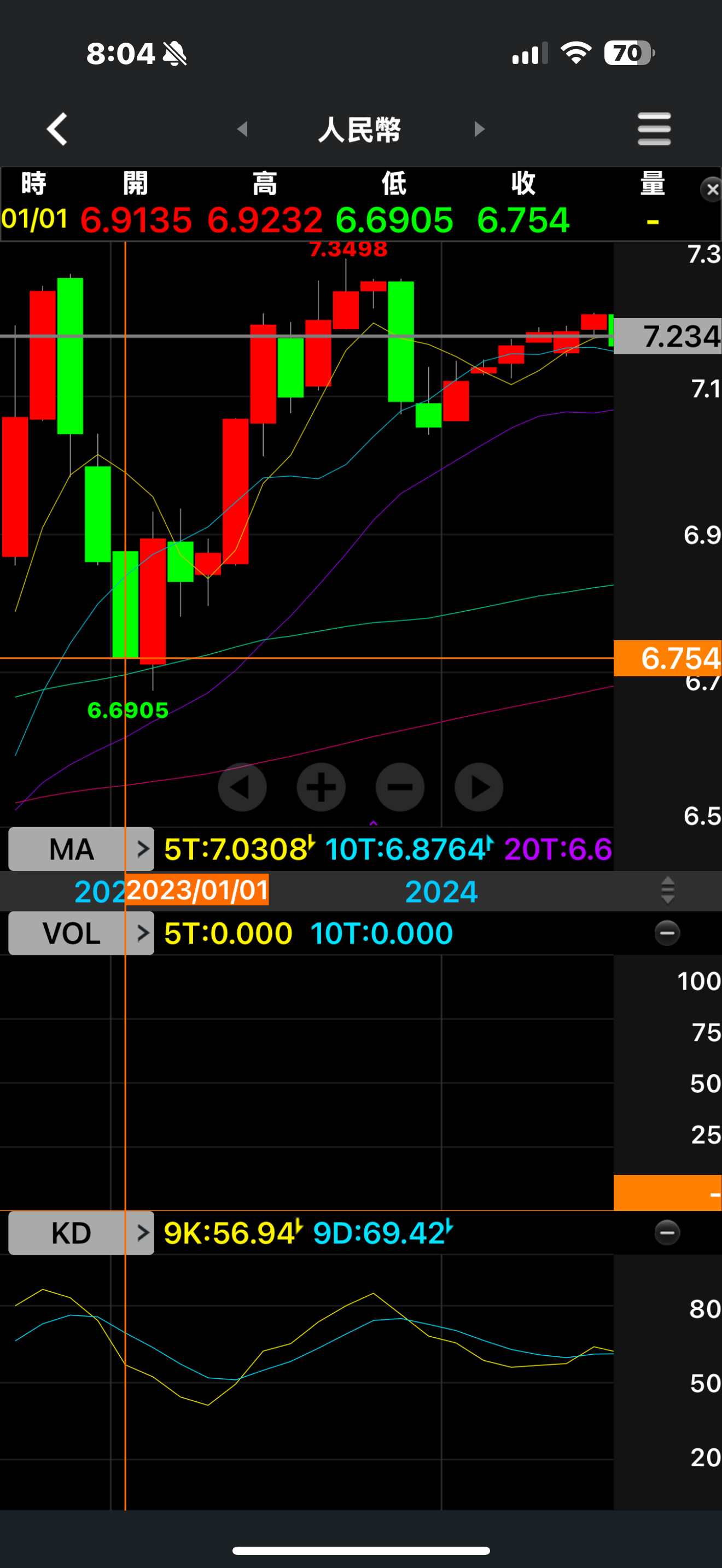The width and height of the screenshot is (722, 1568).
Task: Move chart cursor right with arrow button
Action: [x=479, y=787]
